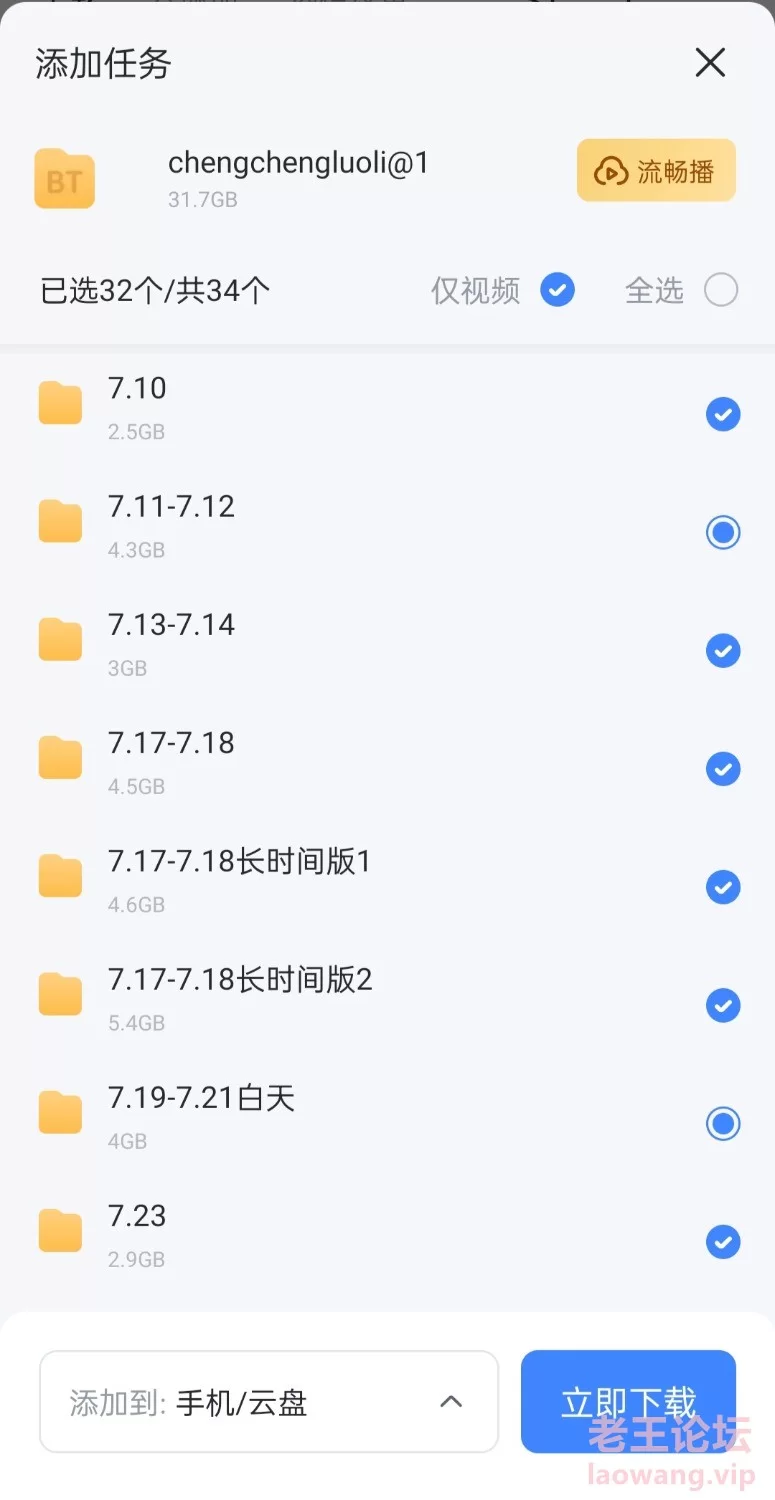775x1500 pixels.
Task: Expand the 添加到 手机/云盘 dropdown
Action: [269, 1402]
